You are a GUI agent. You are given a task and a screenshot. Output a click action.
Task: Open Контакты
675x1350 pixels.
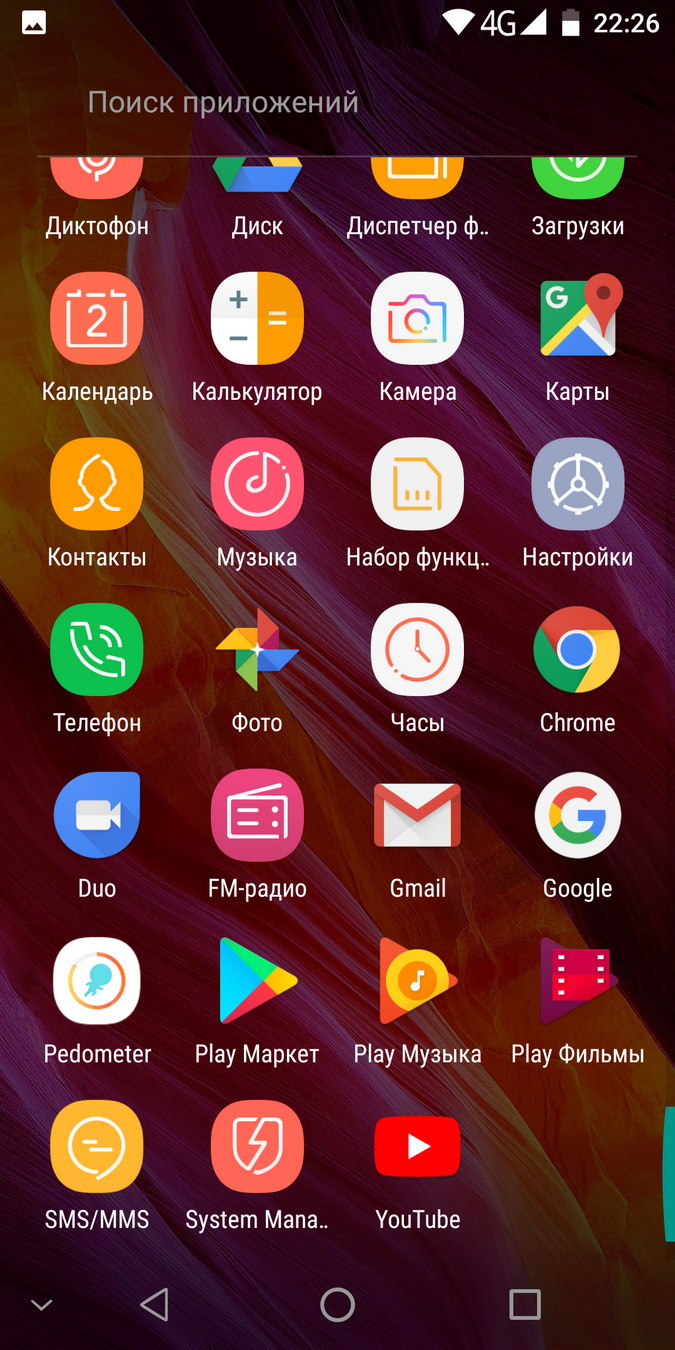point(97,485)
